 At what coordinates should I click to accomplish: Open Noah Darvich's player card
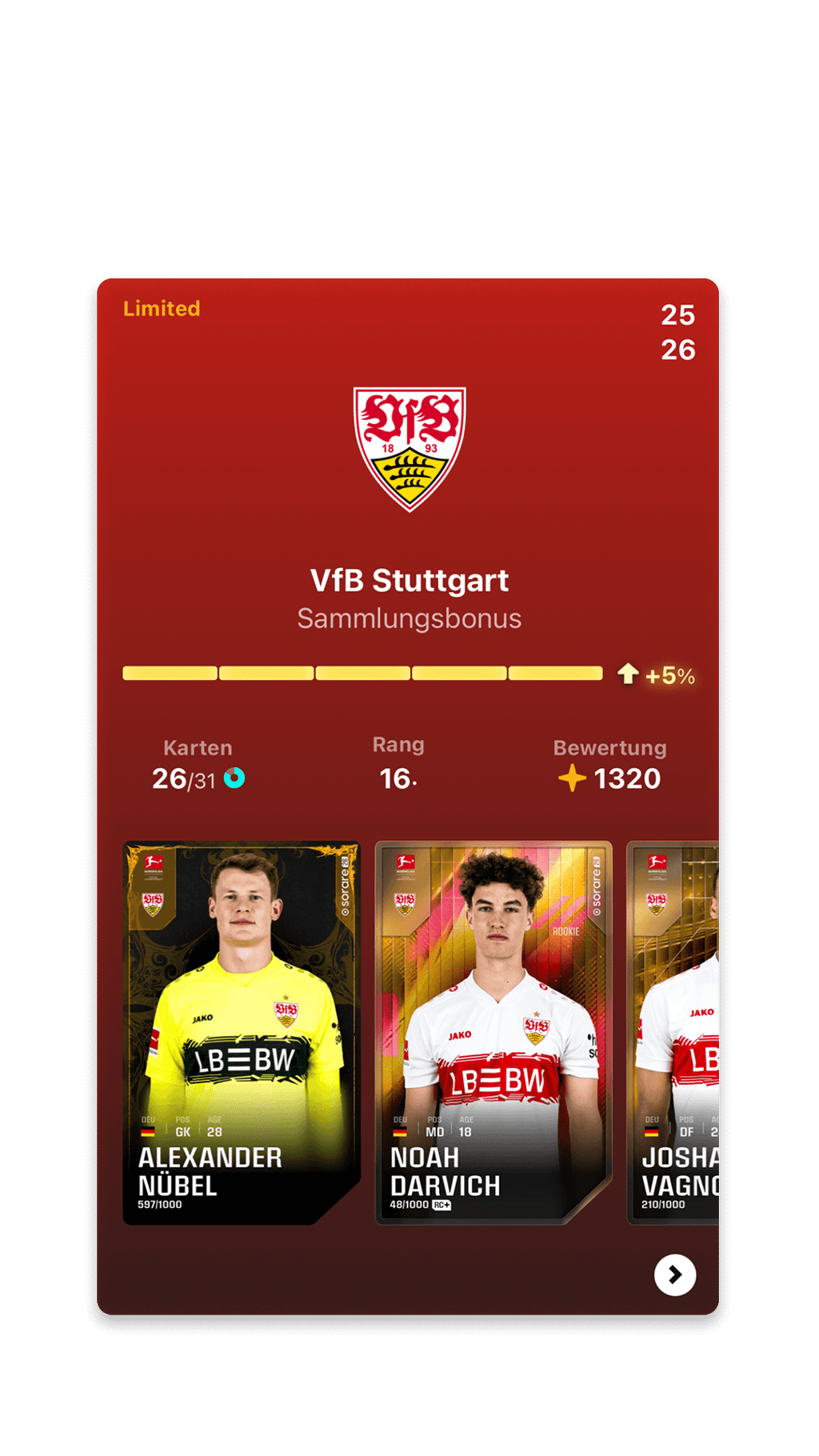(493, 1032)
